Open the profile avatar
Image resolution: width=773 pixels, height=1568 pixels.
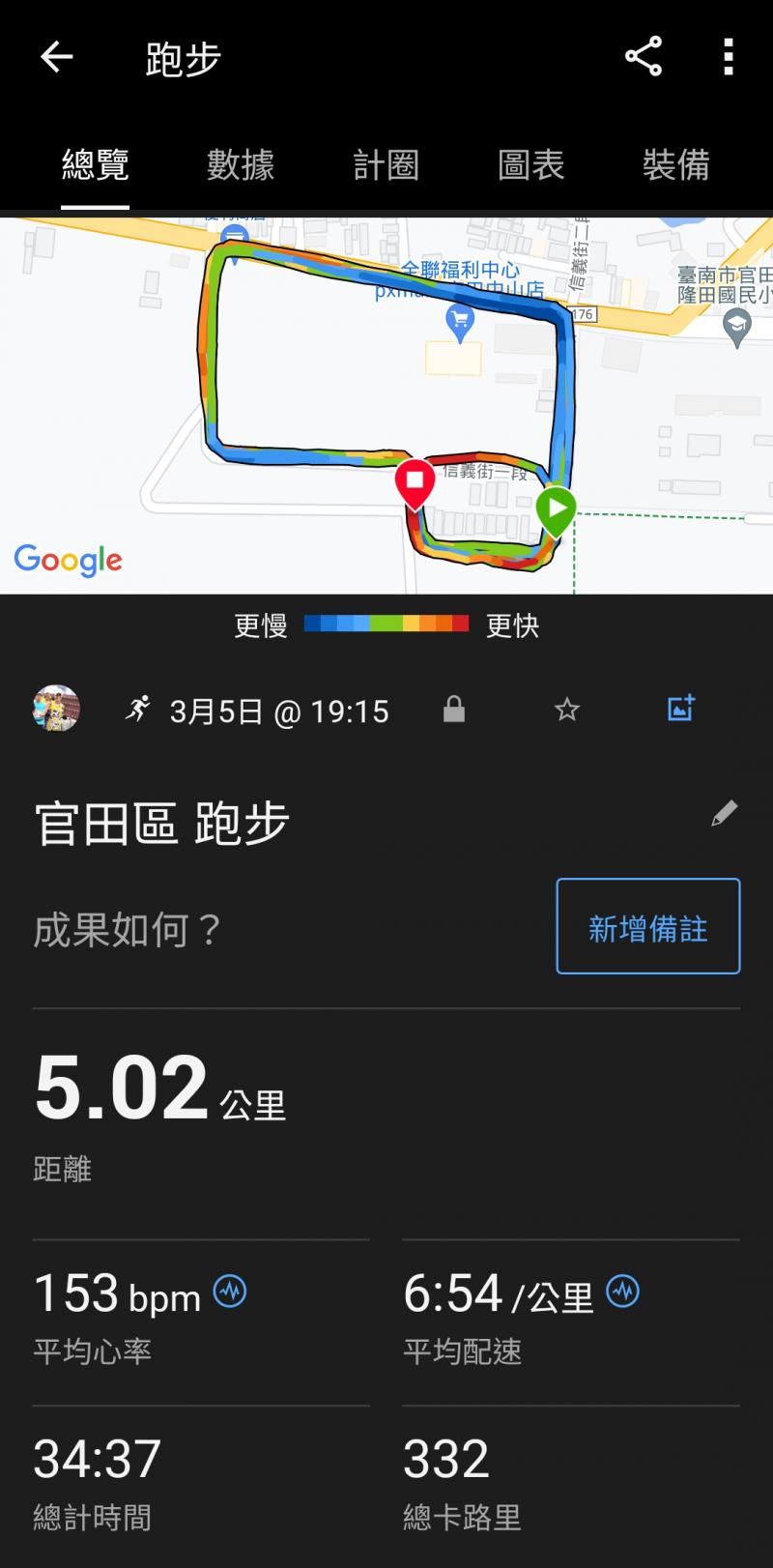click(x=56, y=709)
